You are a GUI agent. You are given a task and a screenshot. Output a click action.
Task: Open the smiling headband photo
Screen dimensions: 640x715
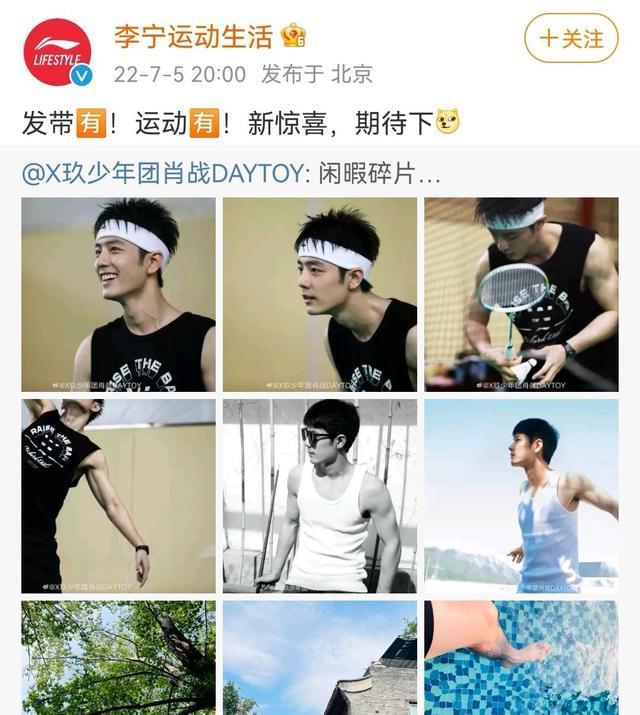[x=118, y=294]
